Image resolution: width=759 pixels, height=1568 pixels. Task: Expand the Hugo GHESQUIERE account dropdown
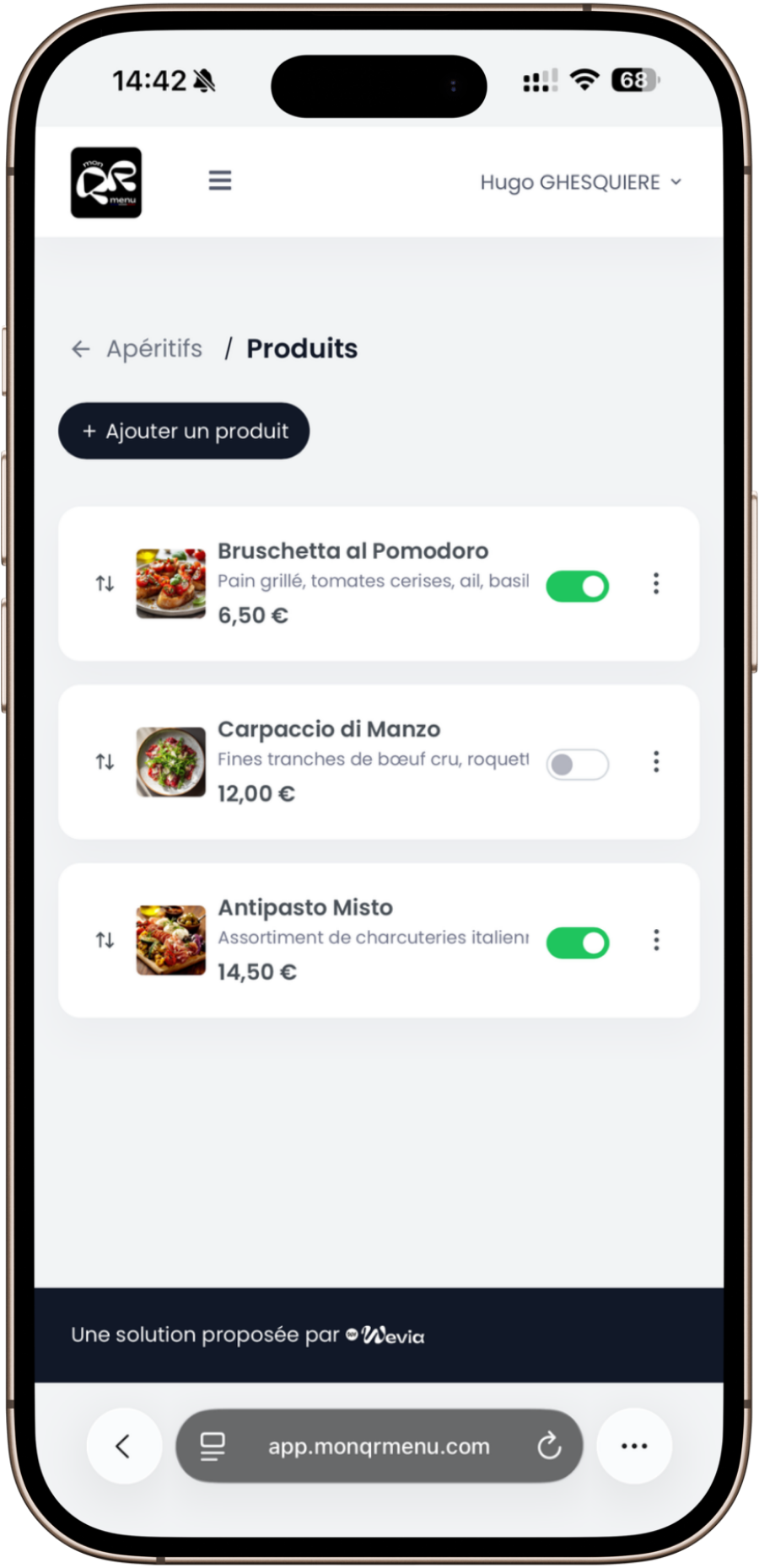point(580,182)
